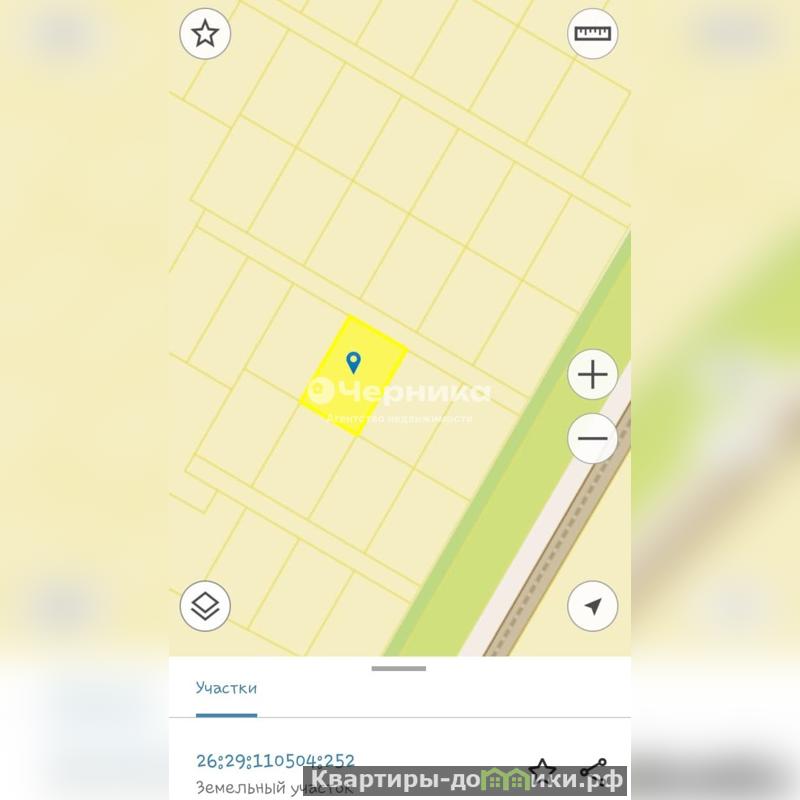Open parcel 26:29:110504:252 details
Screen dimensions: 800x800
click(x=275, y=761)
